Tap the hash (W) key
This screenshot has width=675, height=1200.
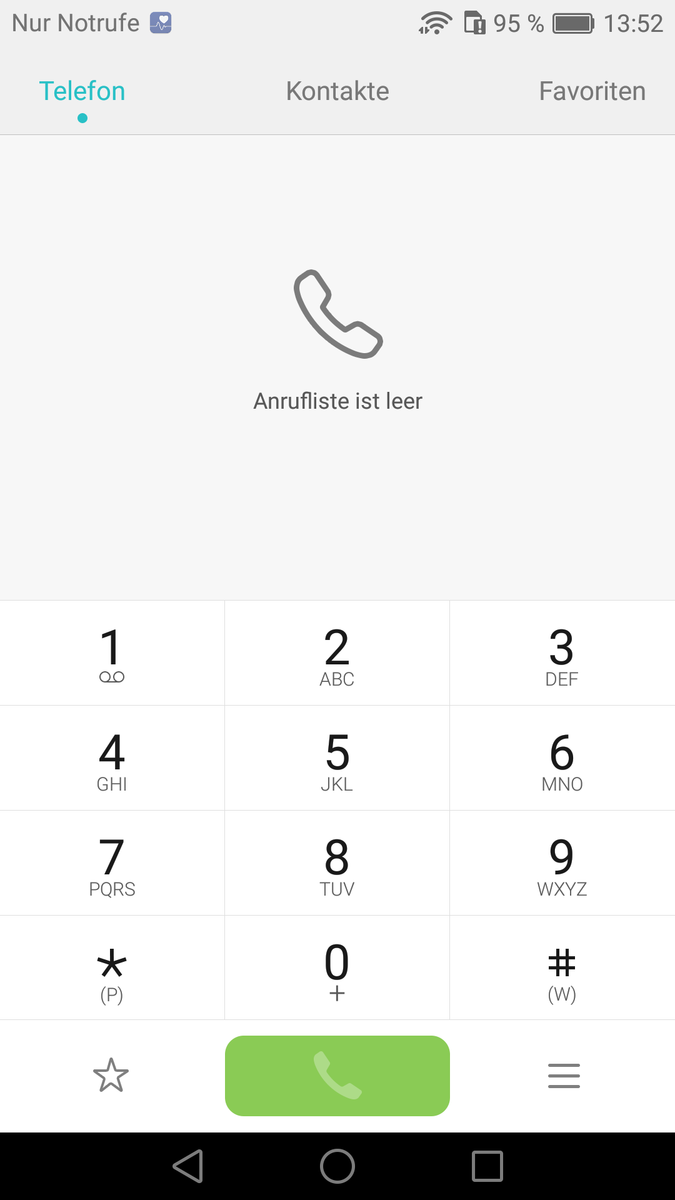click(562, 970)
